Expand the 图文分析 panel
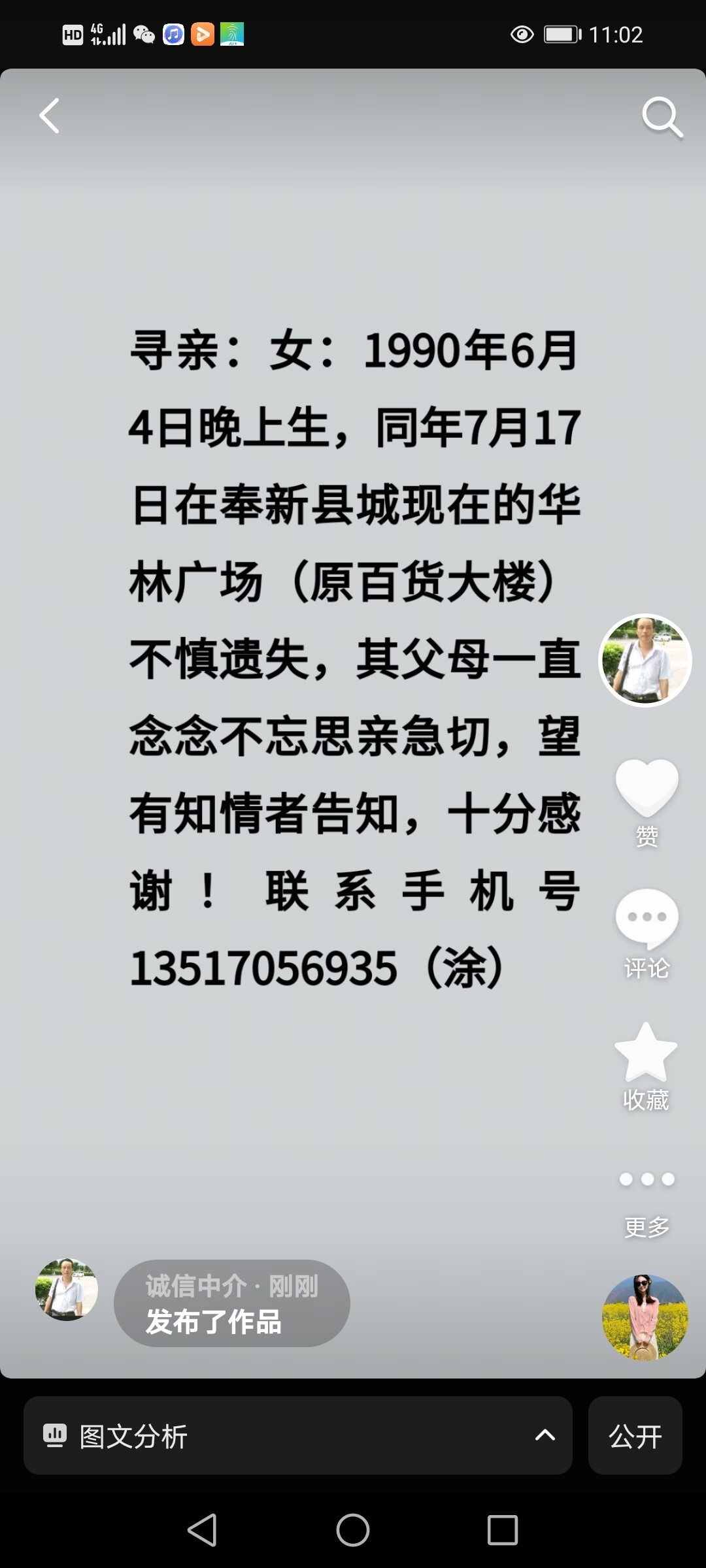 pos(298,1435)
